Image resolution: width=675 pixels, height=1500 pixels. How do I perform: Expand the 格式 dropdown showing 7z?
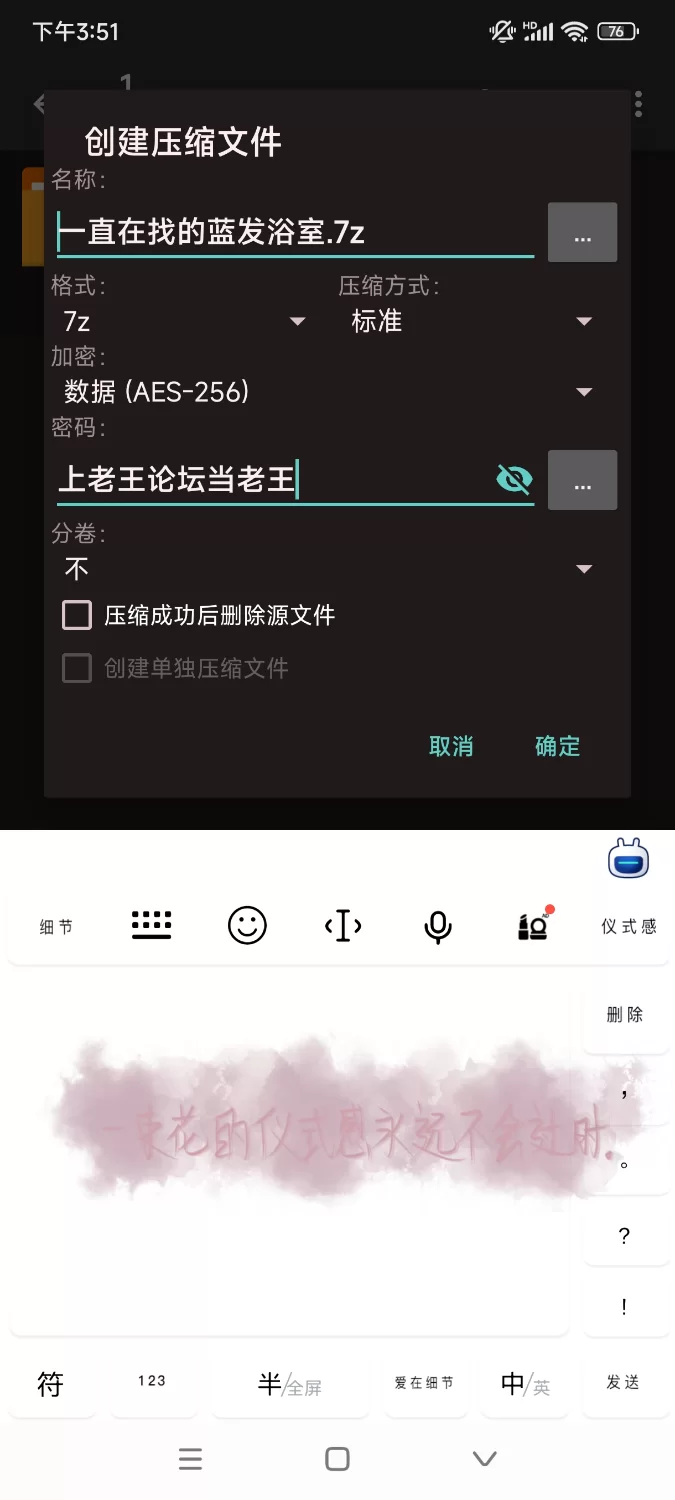pyautogui.click(x=184, y=321)
